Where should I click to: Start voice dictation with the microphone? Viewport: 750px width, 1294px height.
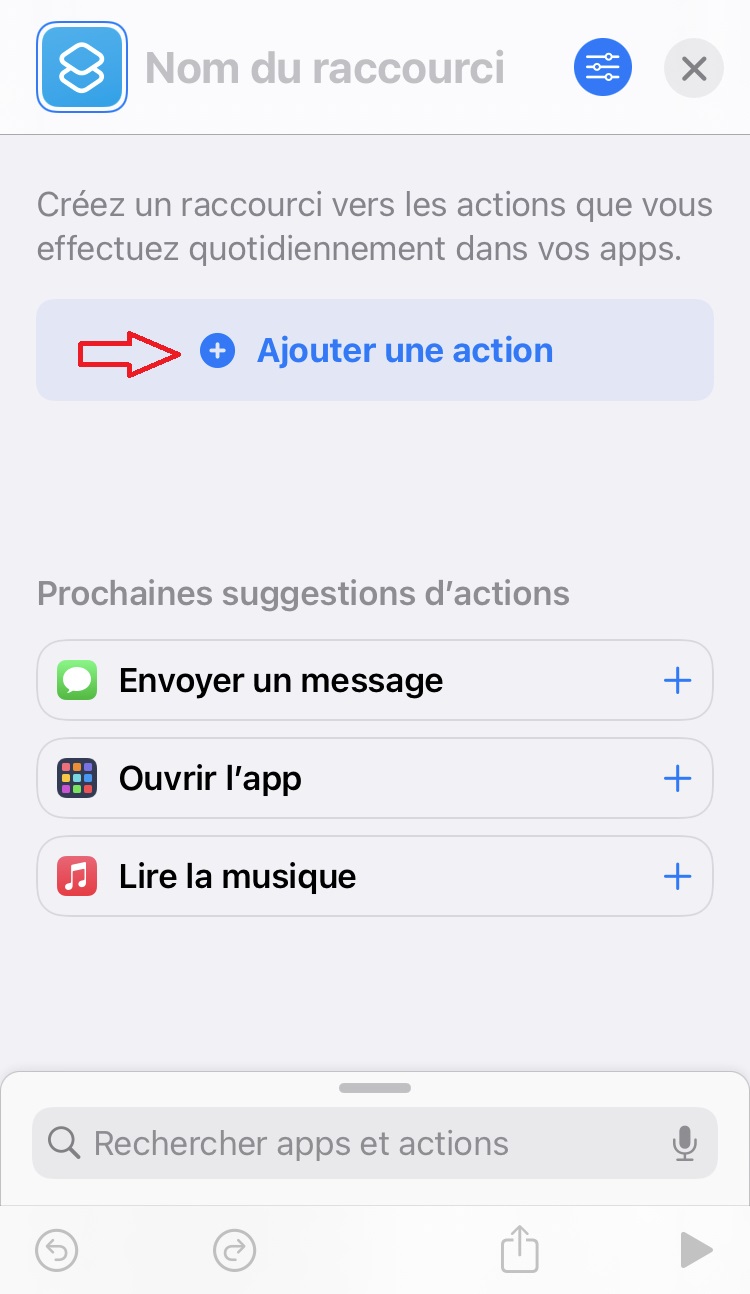(684, 1143)
